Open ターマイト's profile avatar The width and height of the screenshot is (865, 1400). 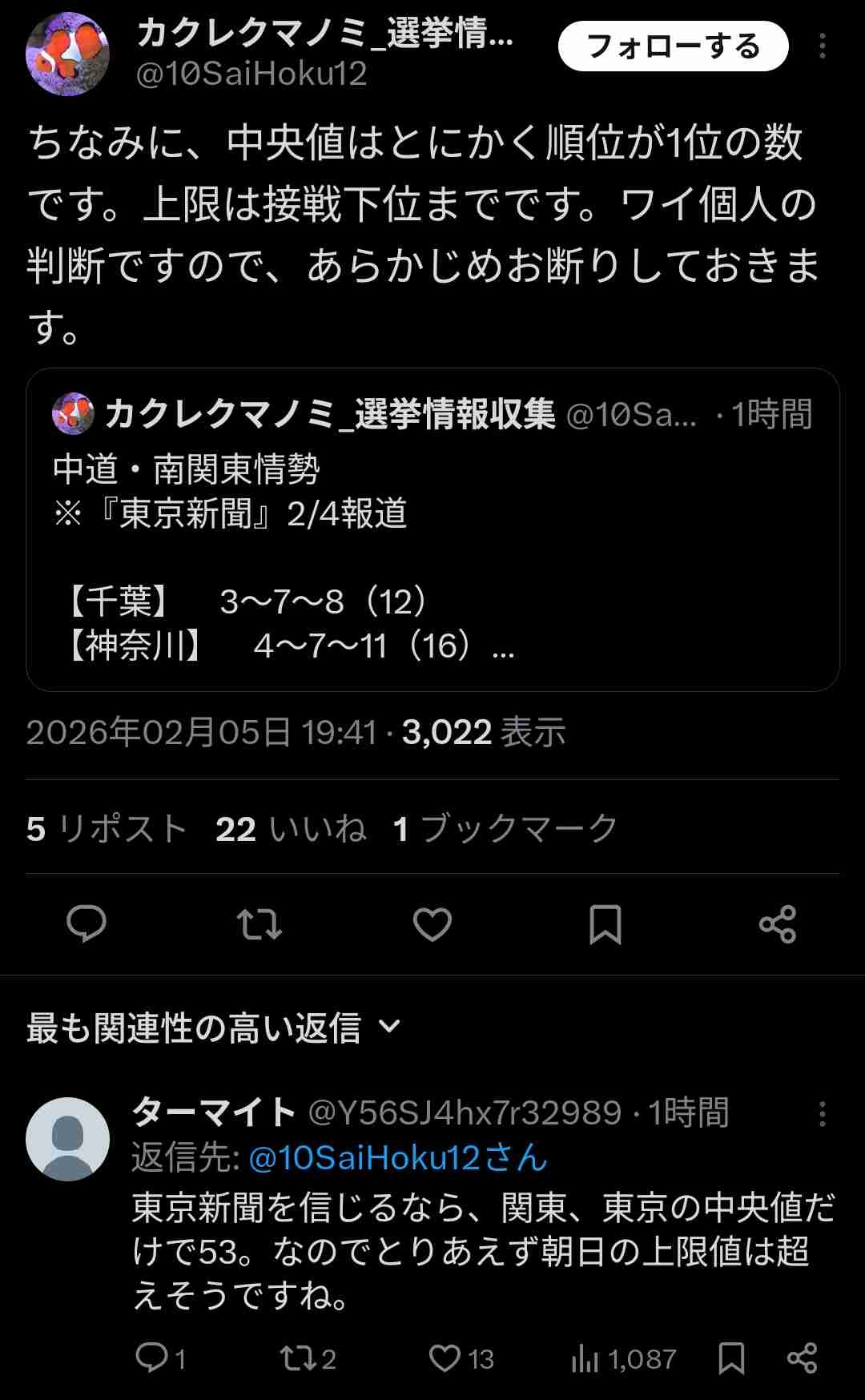[67, 1139]
